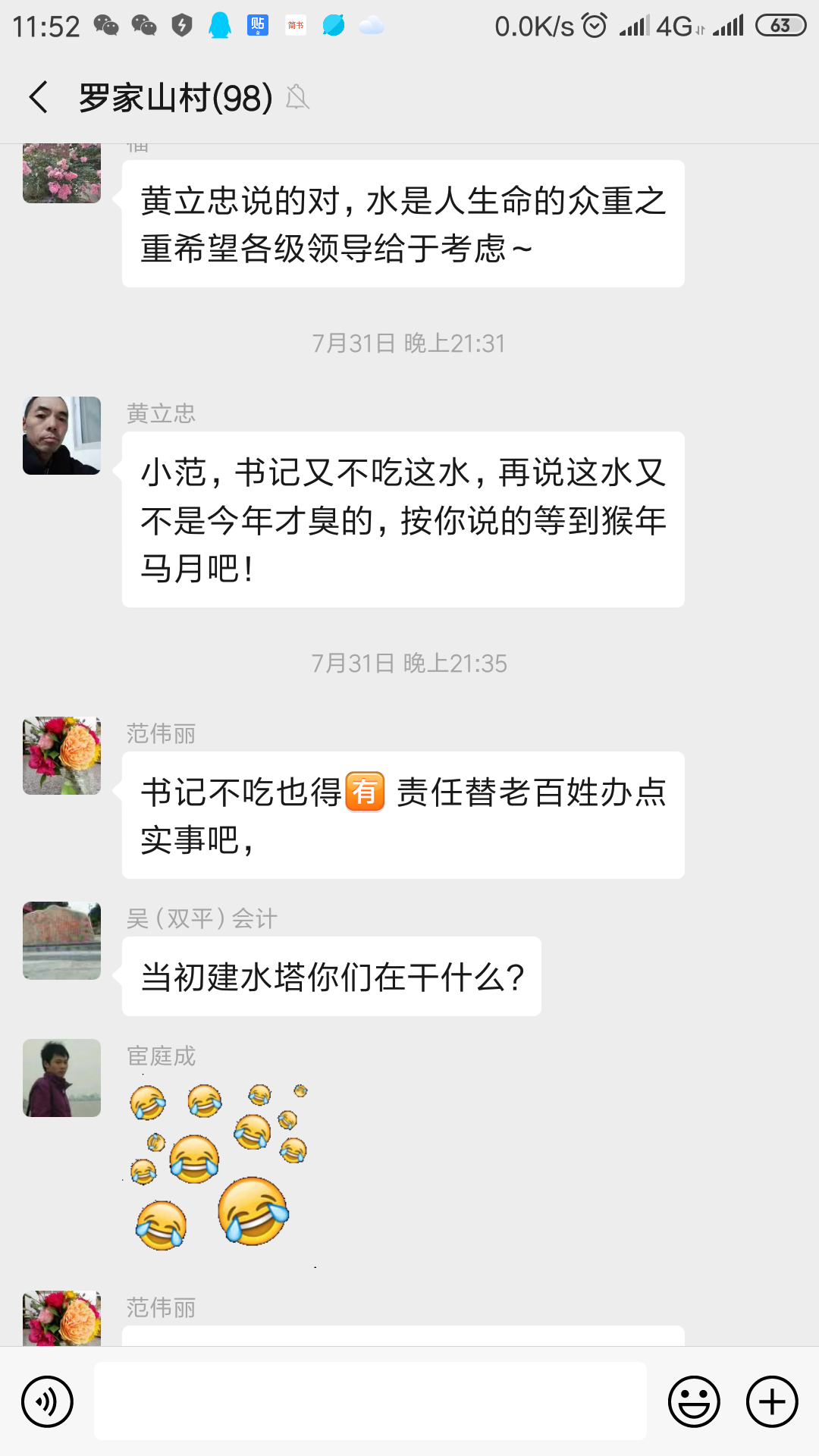Go back from 罗家山村 group chat

coord(39,98)
